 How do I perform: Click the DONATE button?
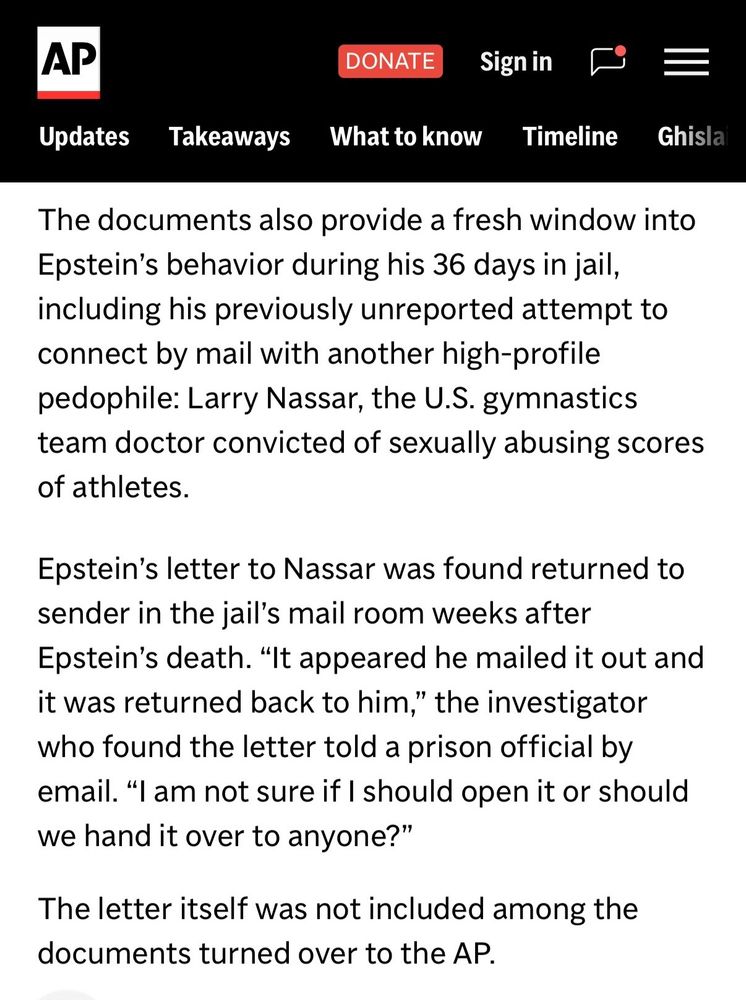tap(390, 61)
